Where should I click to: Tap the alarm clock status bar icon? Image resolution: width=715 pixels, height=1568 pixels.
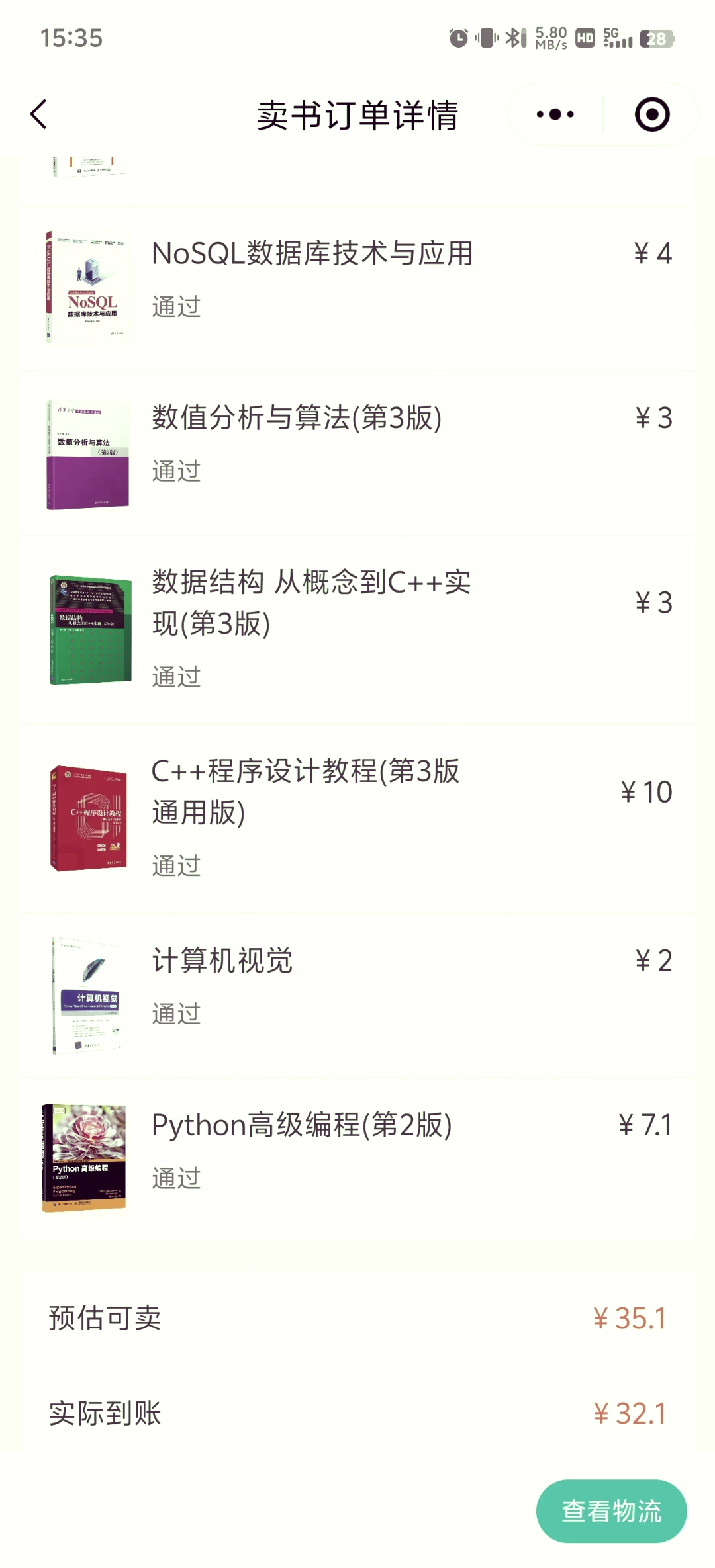[x=456, y=38]
